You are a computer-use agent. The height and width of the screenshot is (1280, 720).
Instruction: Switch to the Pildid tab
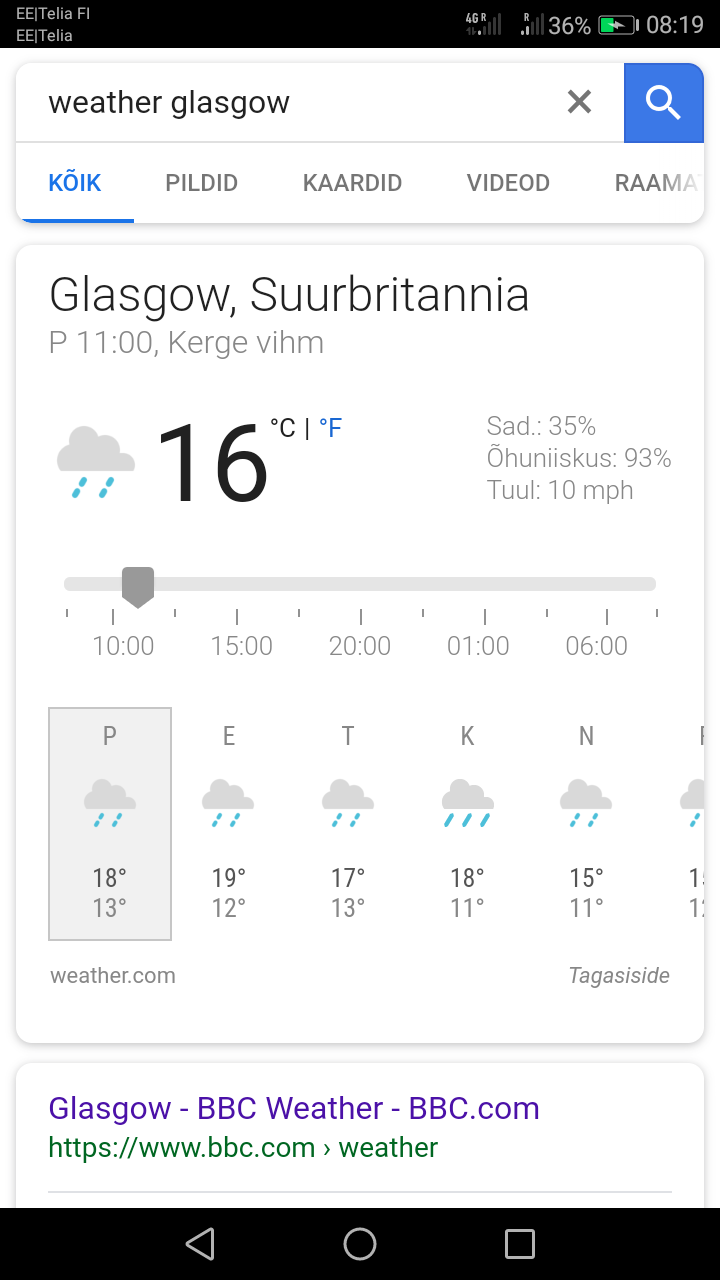201,183
